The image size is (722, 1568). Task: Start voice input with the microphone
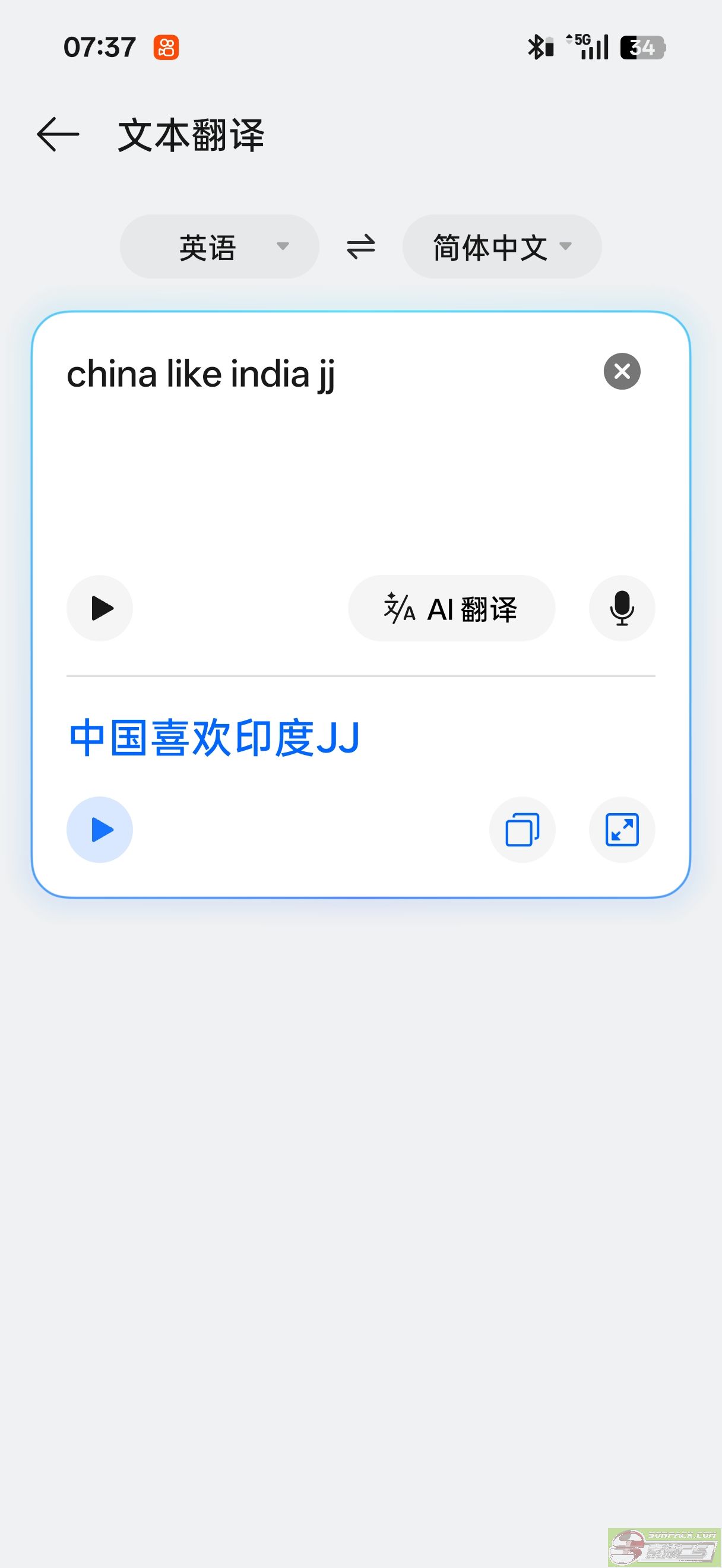click(622, 608)
